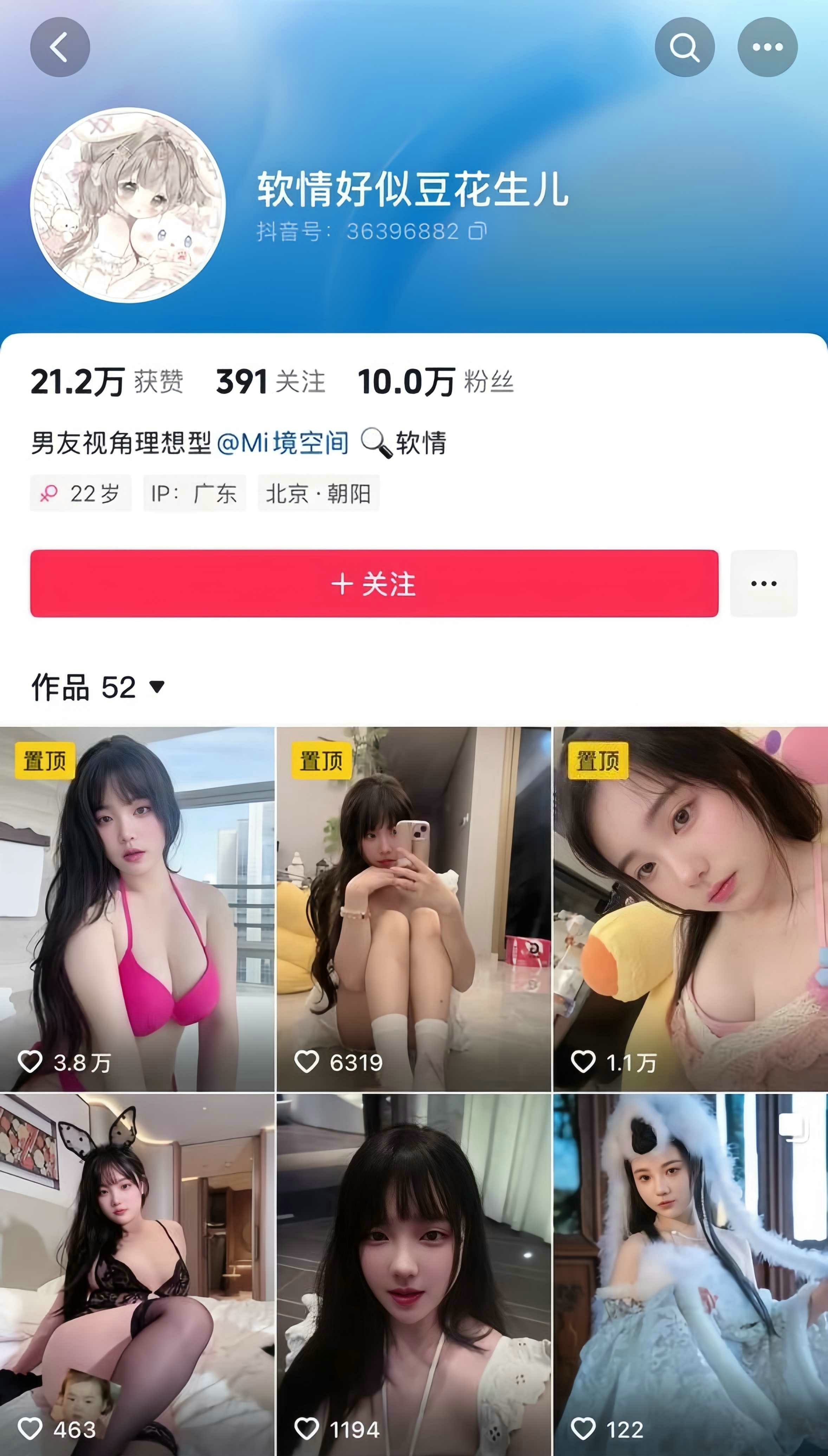The width and height of the screenshot is (828, 1456).
Task: Open the post with 122 likes
Action: (x=690, y=1274)
